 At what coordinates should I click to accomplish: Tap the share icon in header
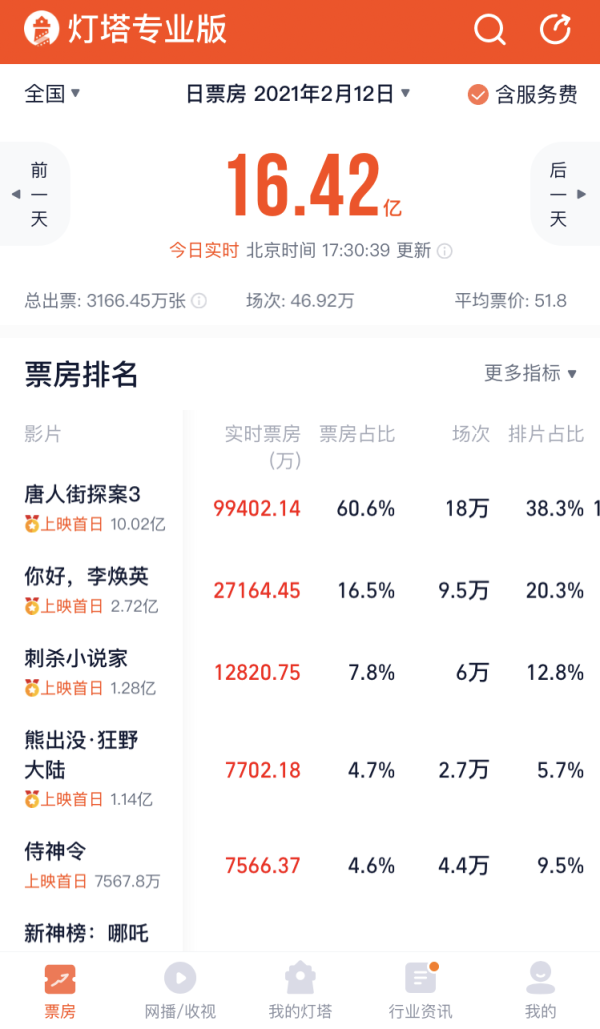[556, 30]
